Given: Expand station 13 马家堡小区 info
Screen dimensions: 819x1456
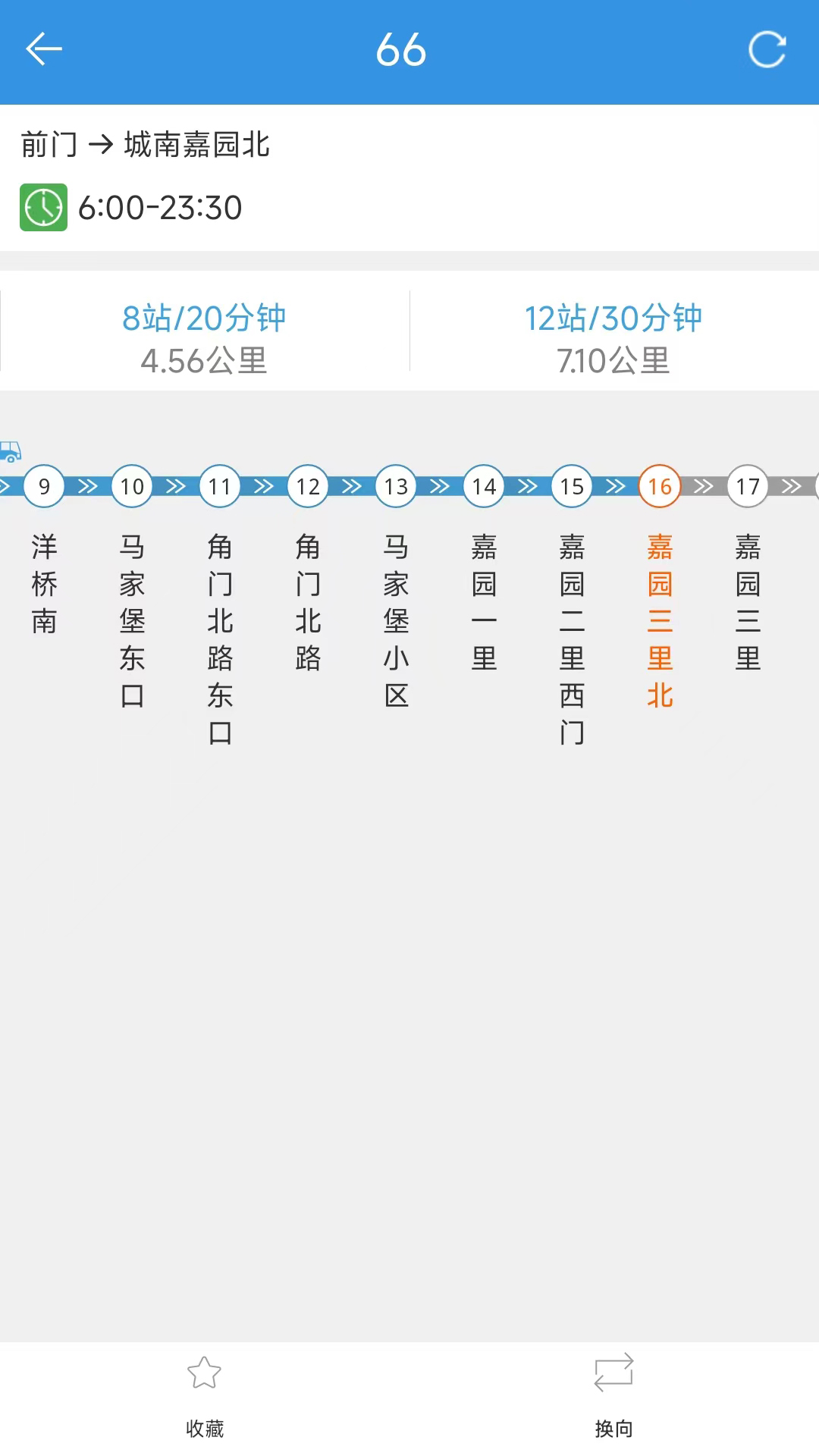Looking at the screenshot, I should point(395,488).
